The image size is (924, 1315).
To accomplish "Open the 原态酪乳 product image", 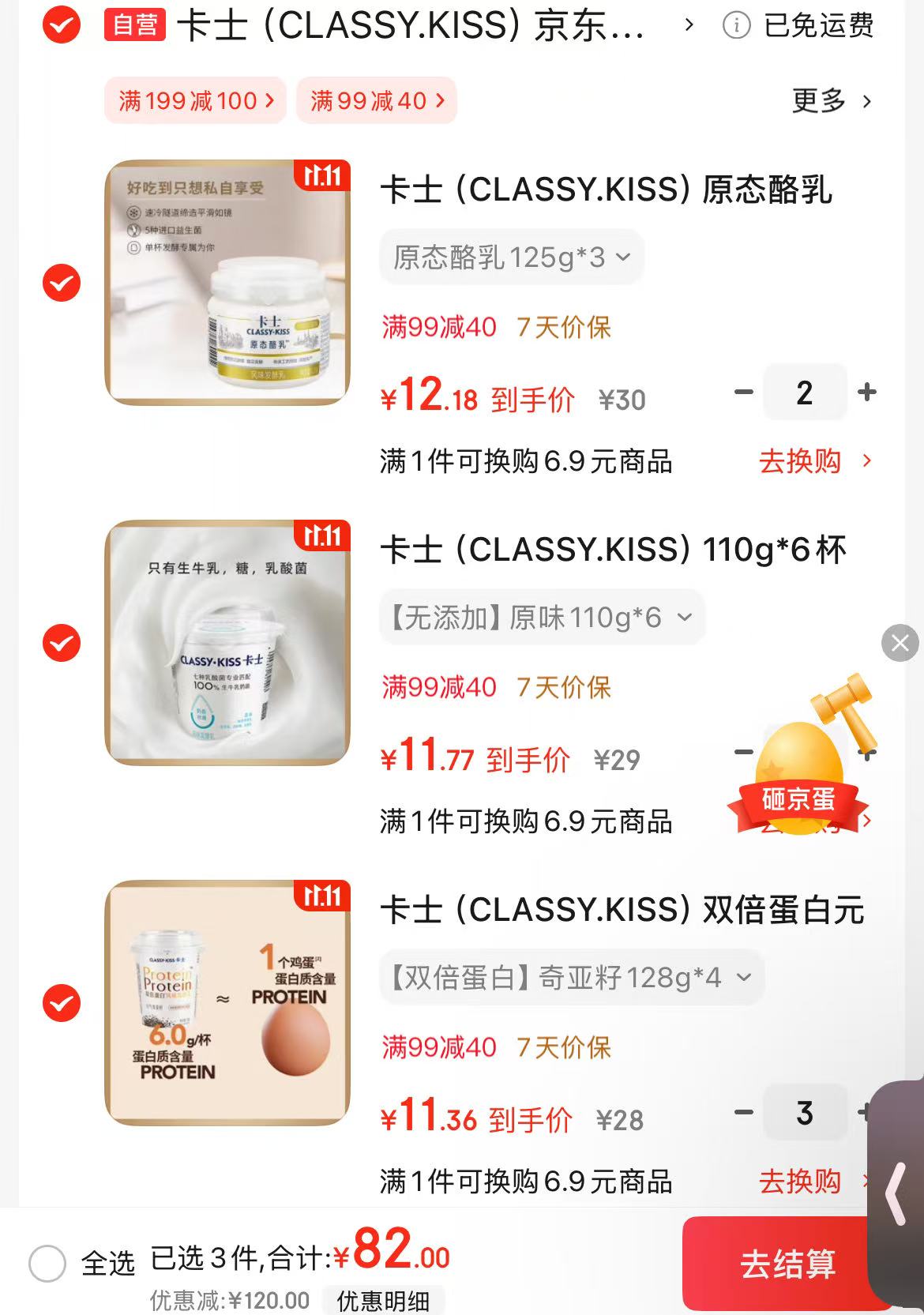I will pos(227,283).
